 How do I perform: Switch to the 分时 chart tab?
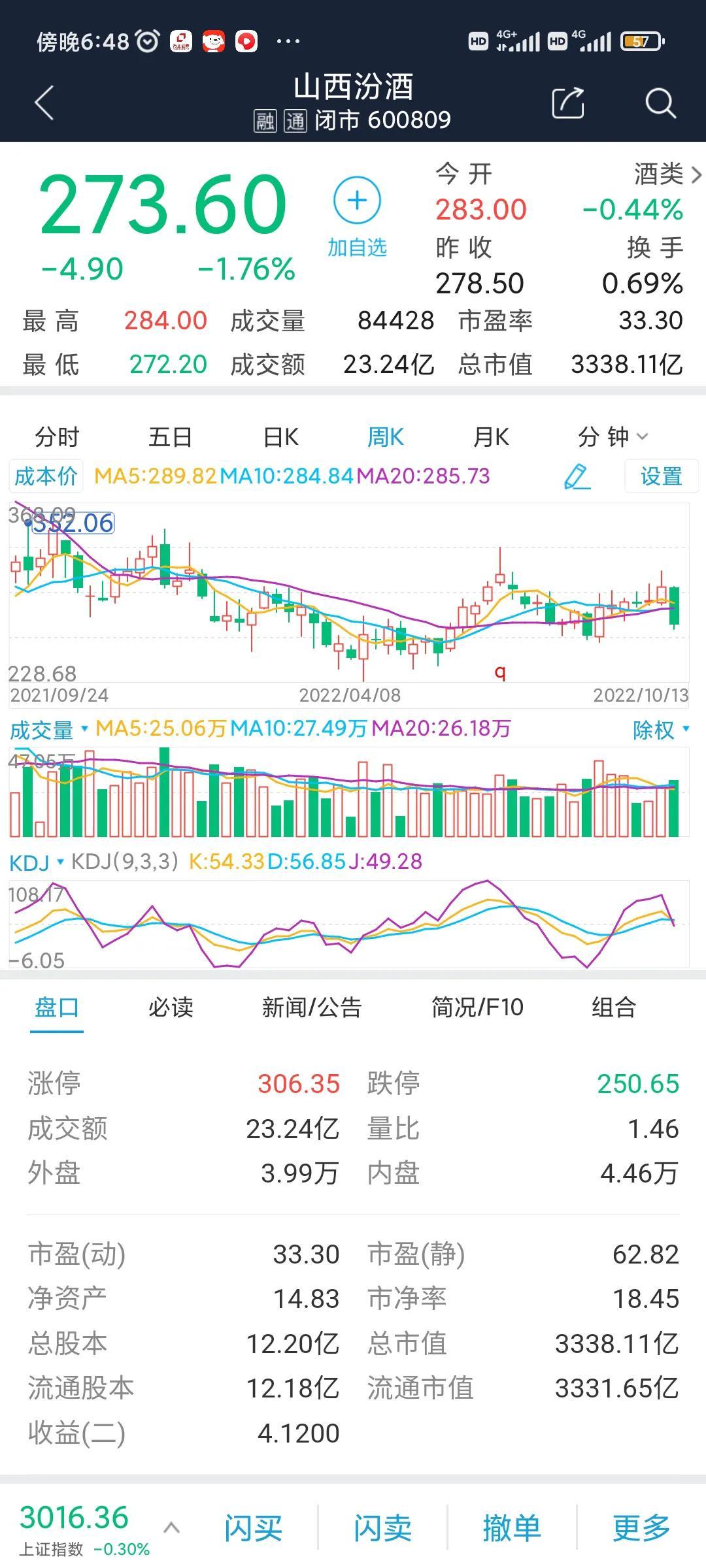tap(57, 436)
